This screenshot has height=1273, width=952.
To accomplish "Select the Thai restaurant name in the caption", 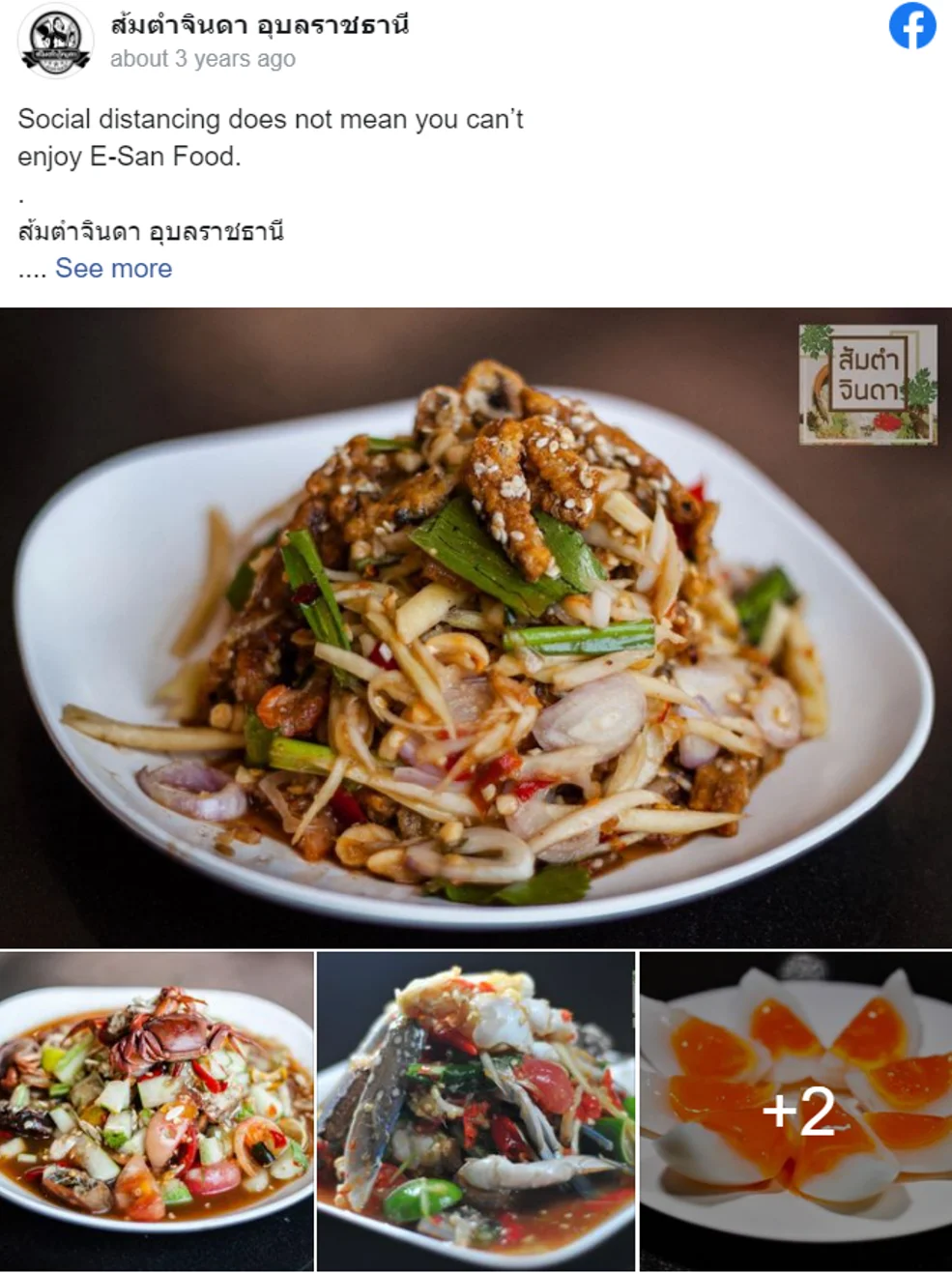I will 155,232.
